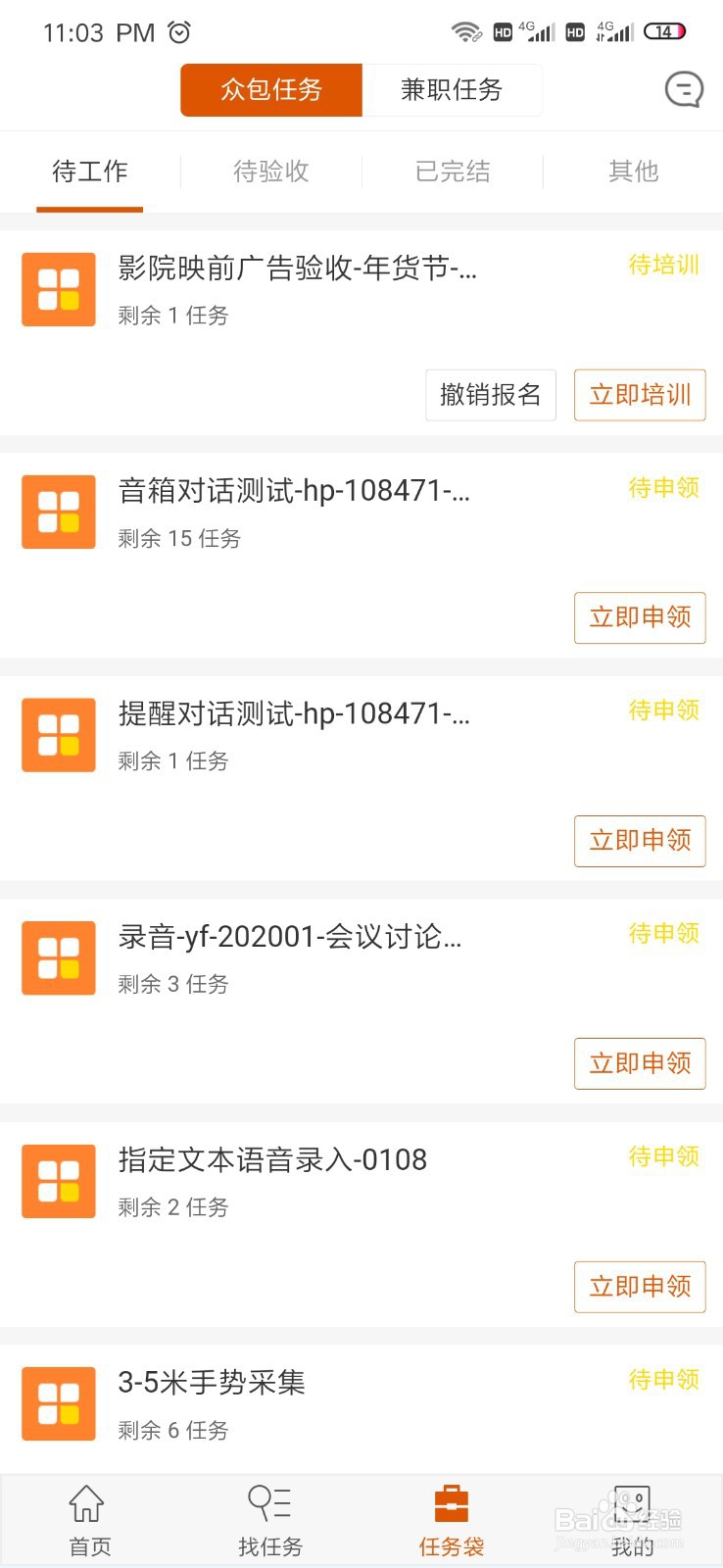Open the feedback chat bubble icon

tap(683, 90)
